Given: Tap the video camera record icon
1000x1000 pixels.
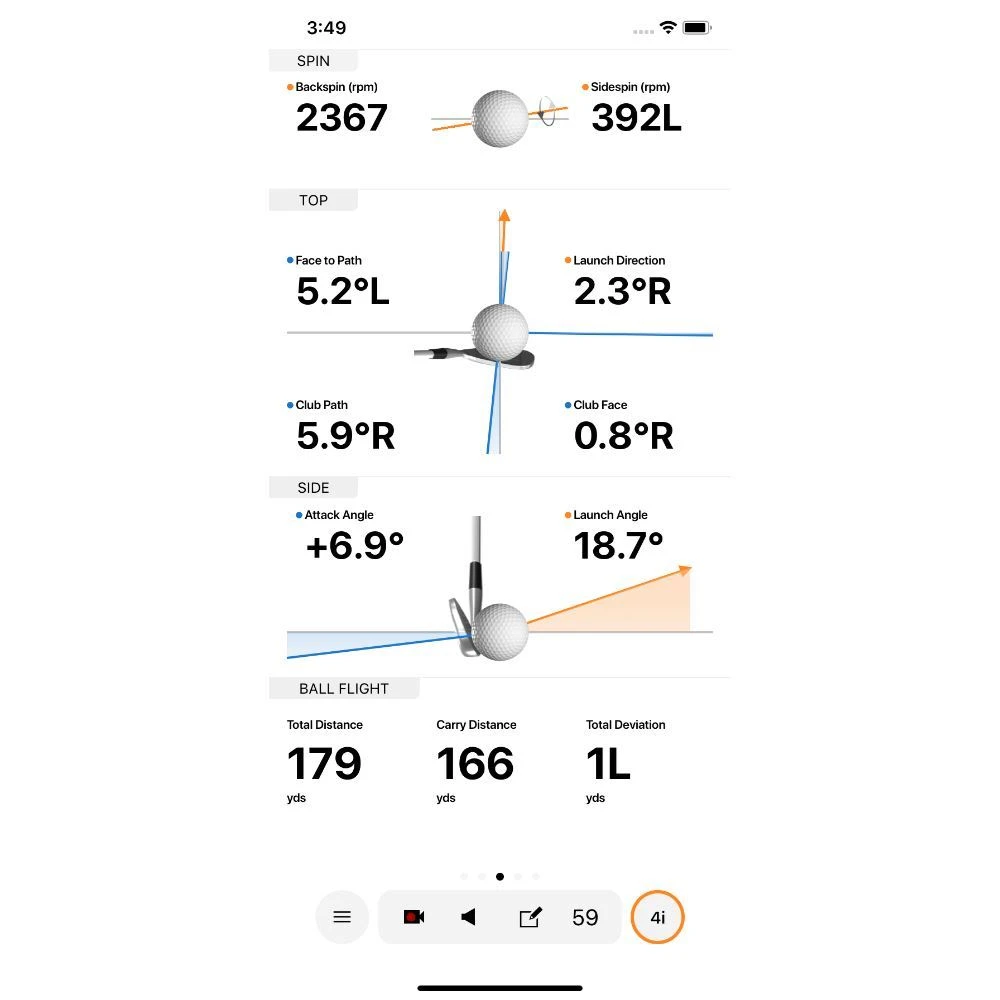Looking at the screenshot, I should (x=414, y=917).
